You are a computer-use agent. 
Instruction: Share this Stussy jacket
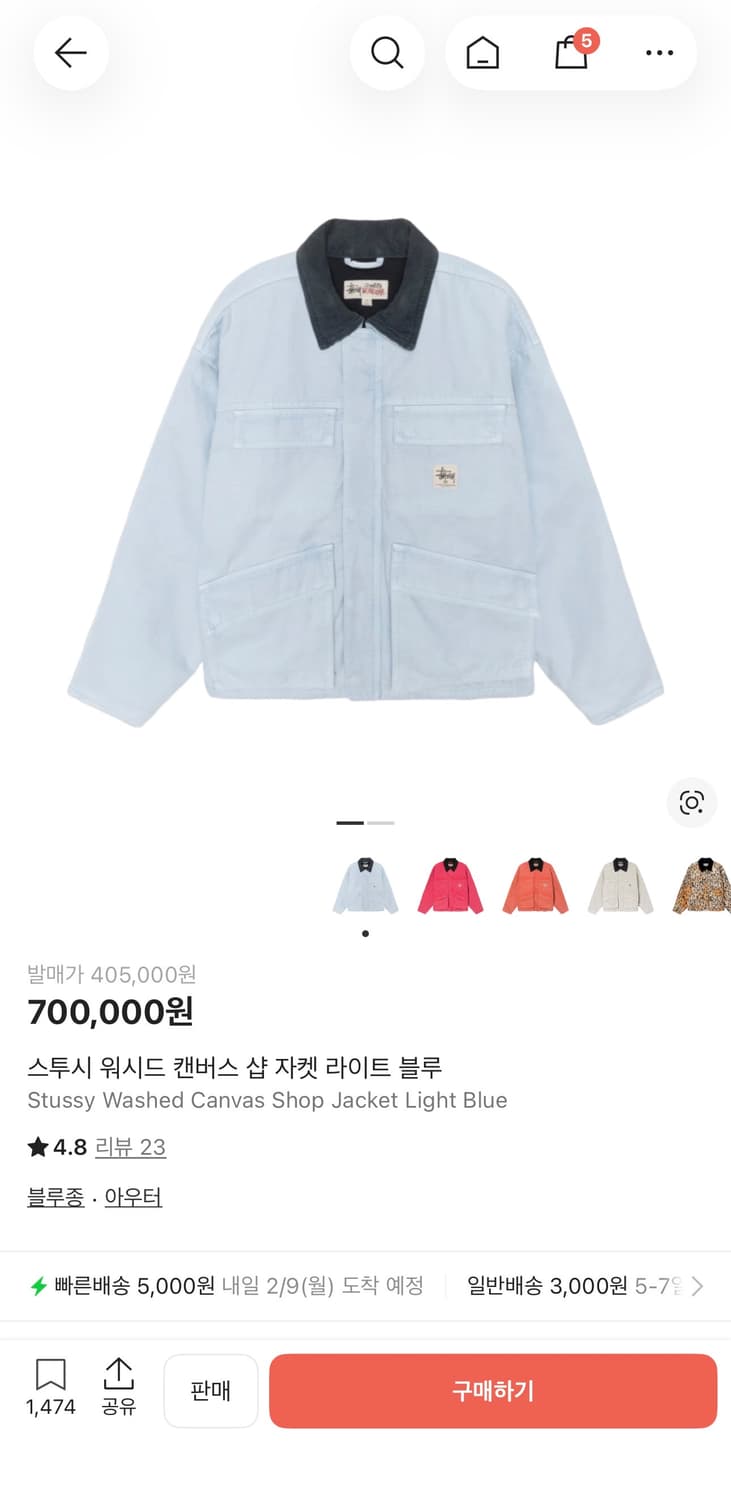click(x=119, y=1388)
